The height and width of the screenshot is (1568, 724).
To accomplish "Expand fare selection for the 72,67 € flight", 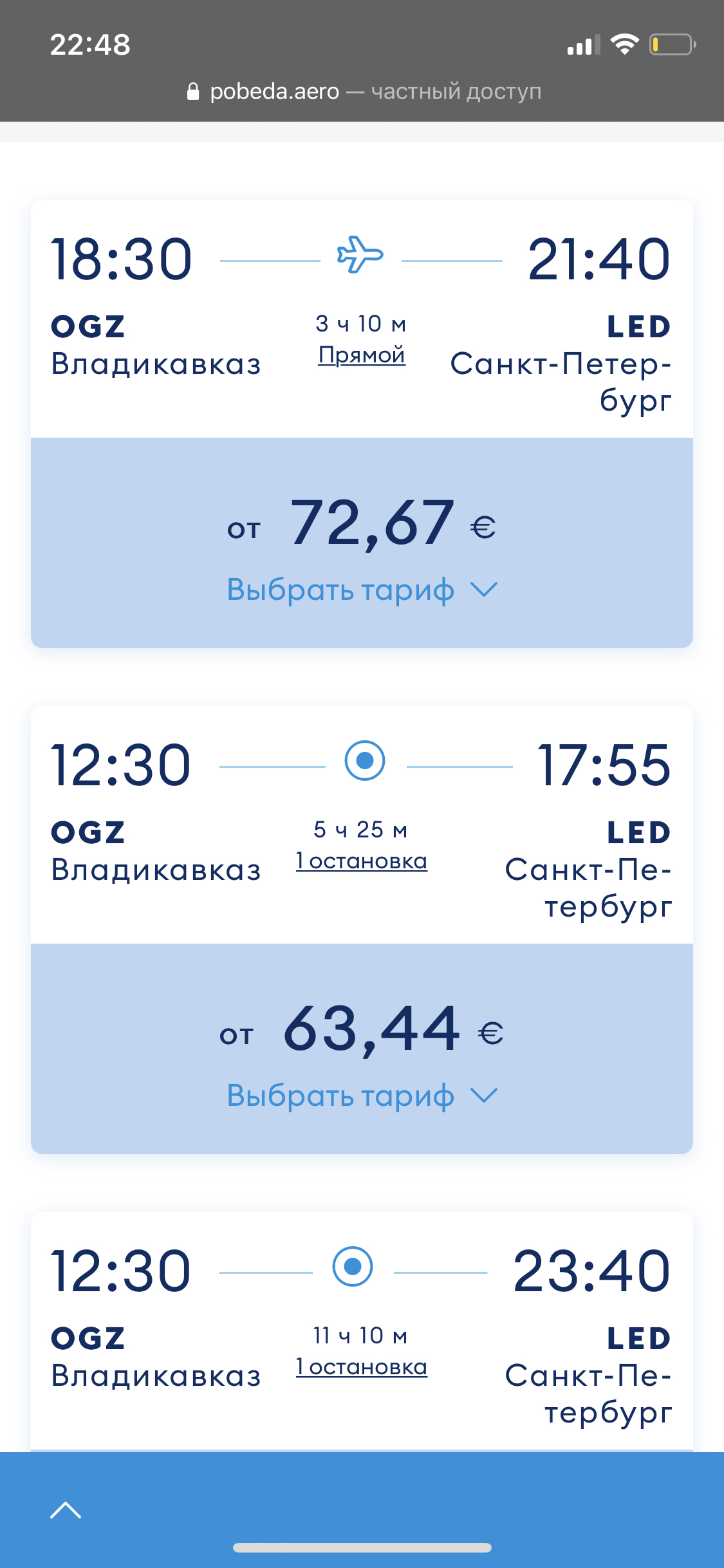I will (x=362, y=590).
